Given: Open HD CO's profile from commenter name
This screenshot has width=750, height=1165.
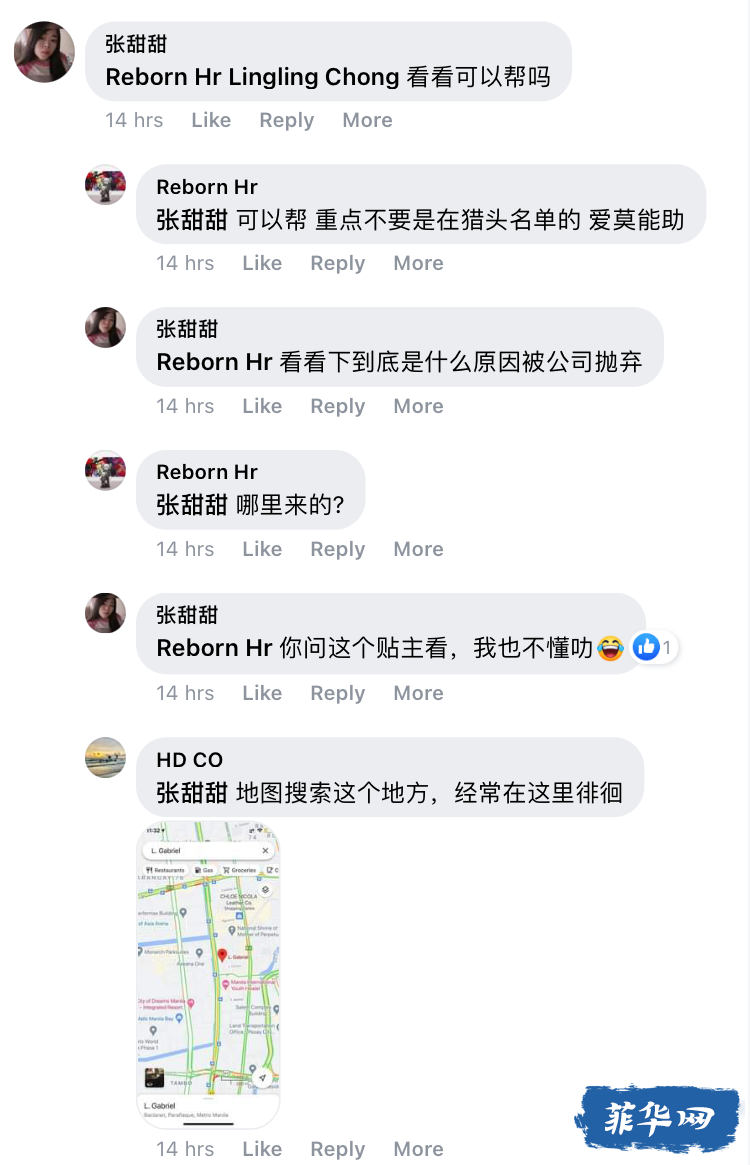Looking at the screenshot, I should click(x=189, y=760).
